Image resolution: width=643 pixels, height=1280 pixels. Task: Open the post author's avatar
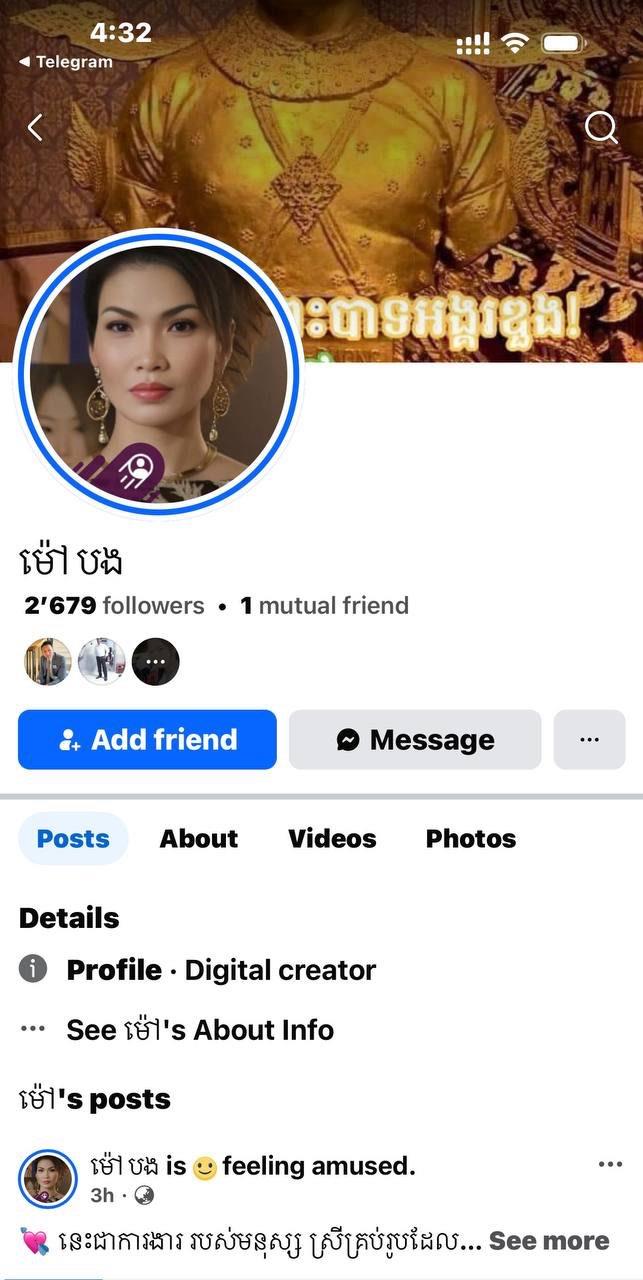click(48, 1180)
